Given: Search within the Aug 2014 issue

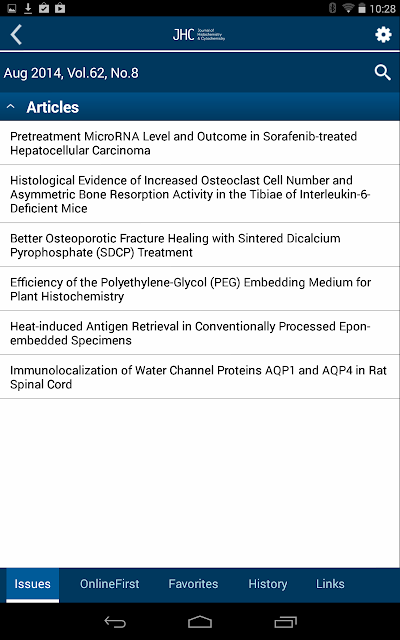Looking at the screenshot, I should (x=382, y=73).
